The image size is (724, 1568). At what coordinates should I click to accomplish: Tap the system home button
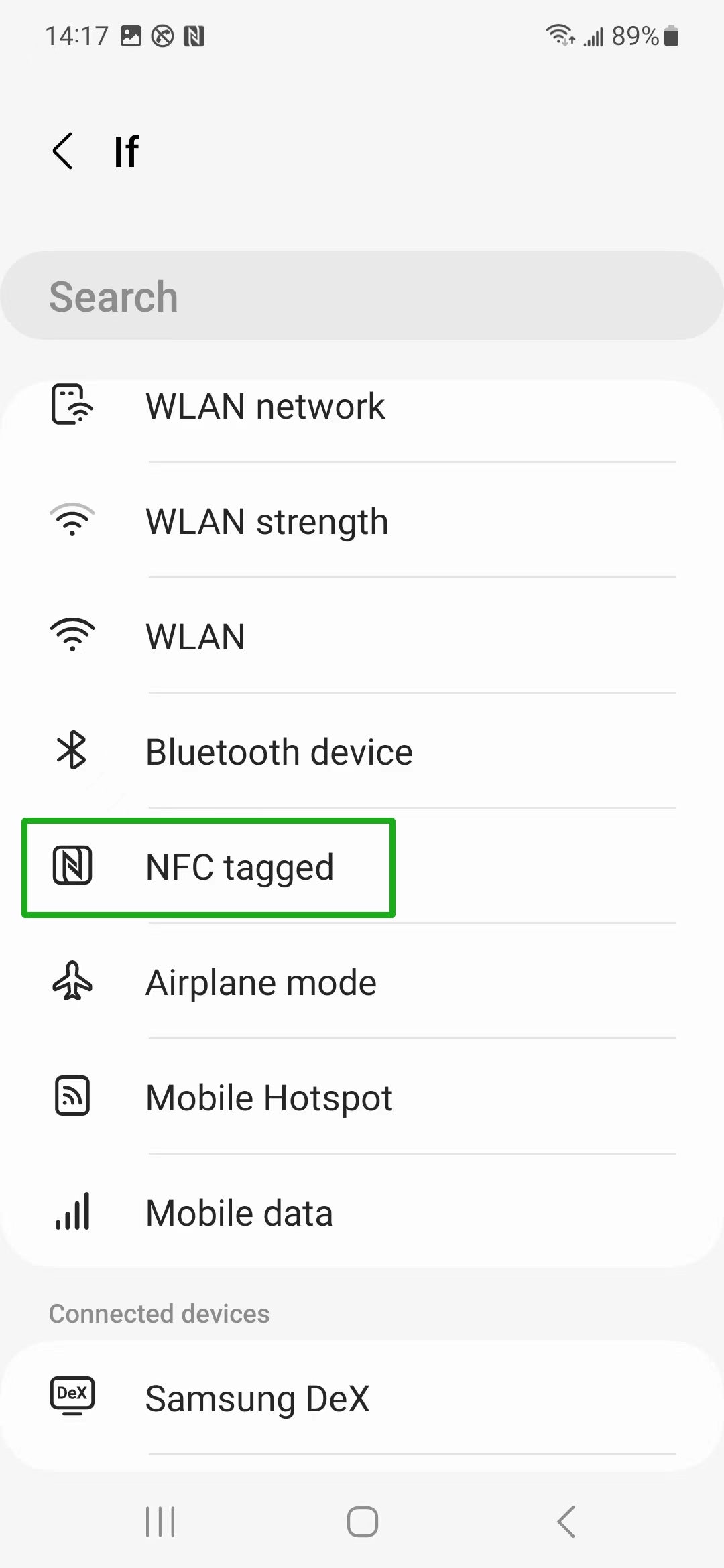(362, 1521)
